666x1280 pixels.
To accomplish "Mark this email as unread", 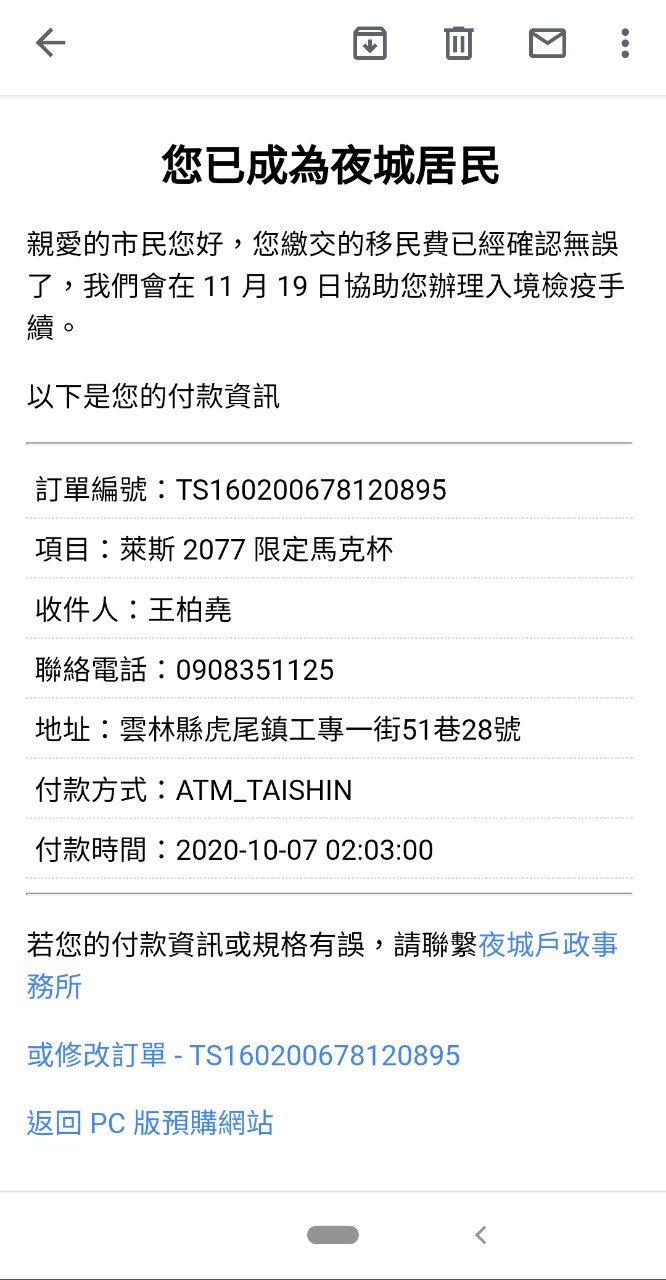I will click(x=547, y=43).
